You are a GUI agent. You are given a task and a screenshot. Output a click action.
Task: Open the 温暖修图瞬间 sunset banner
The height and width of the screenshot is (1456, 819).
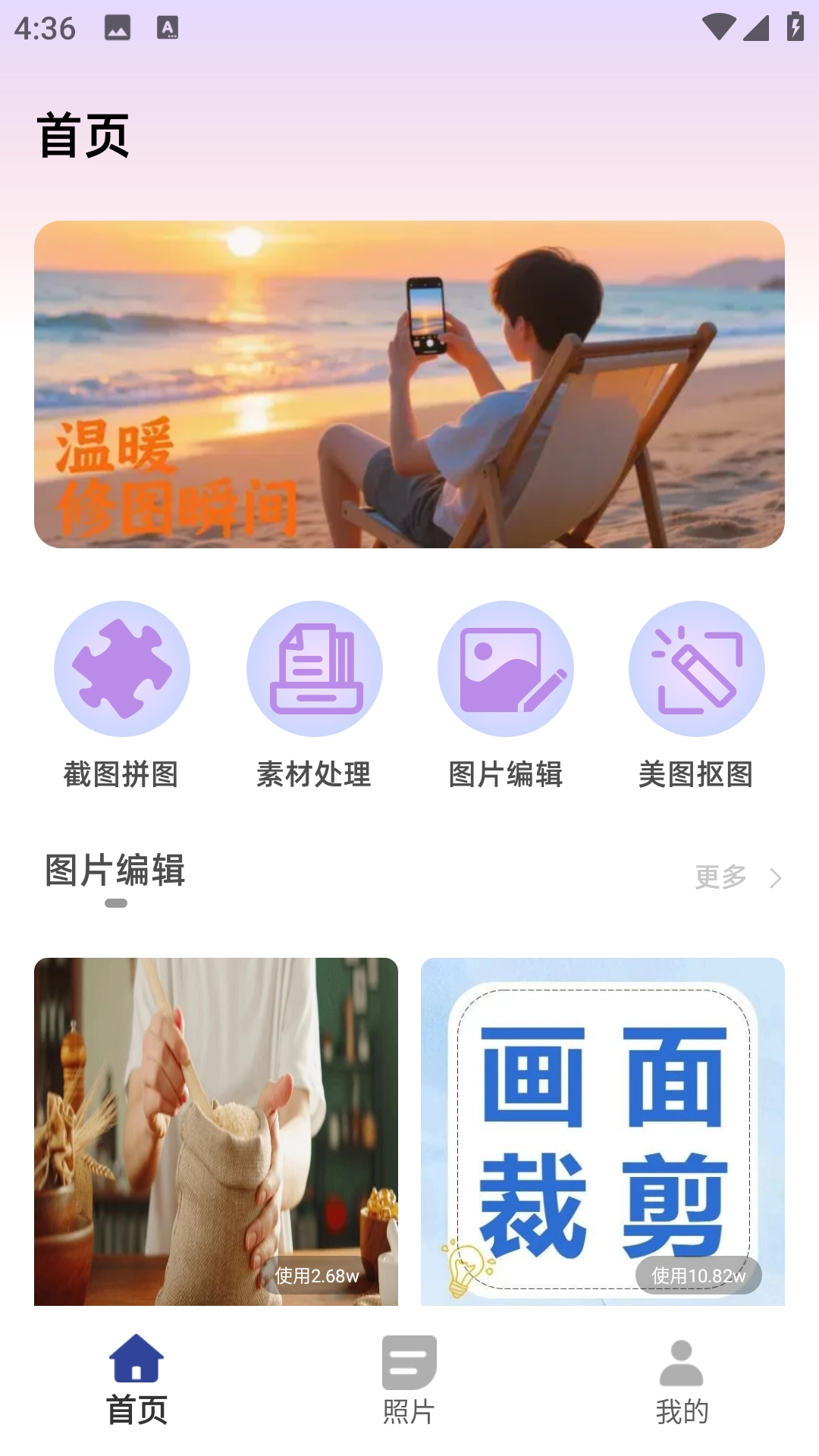click(409, 383)
